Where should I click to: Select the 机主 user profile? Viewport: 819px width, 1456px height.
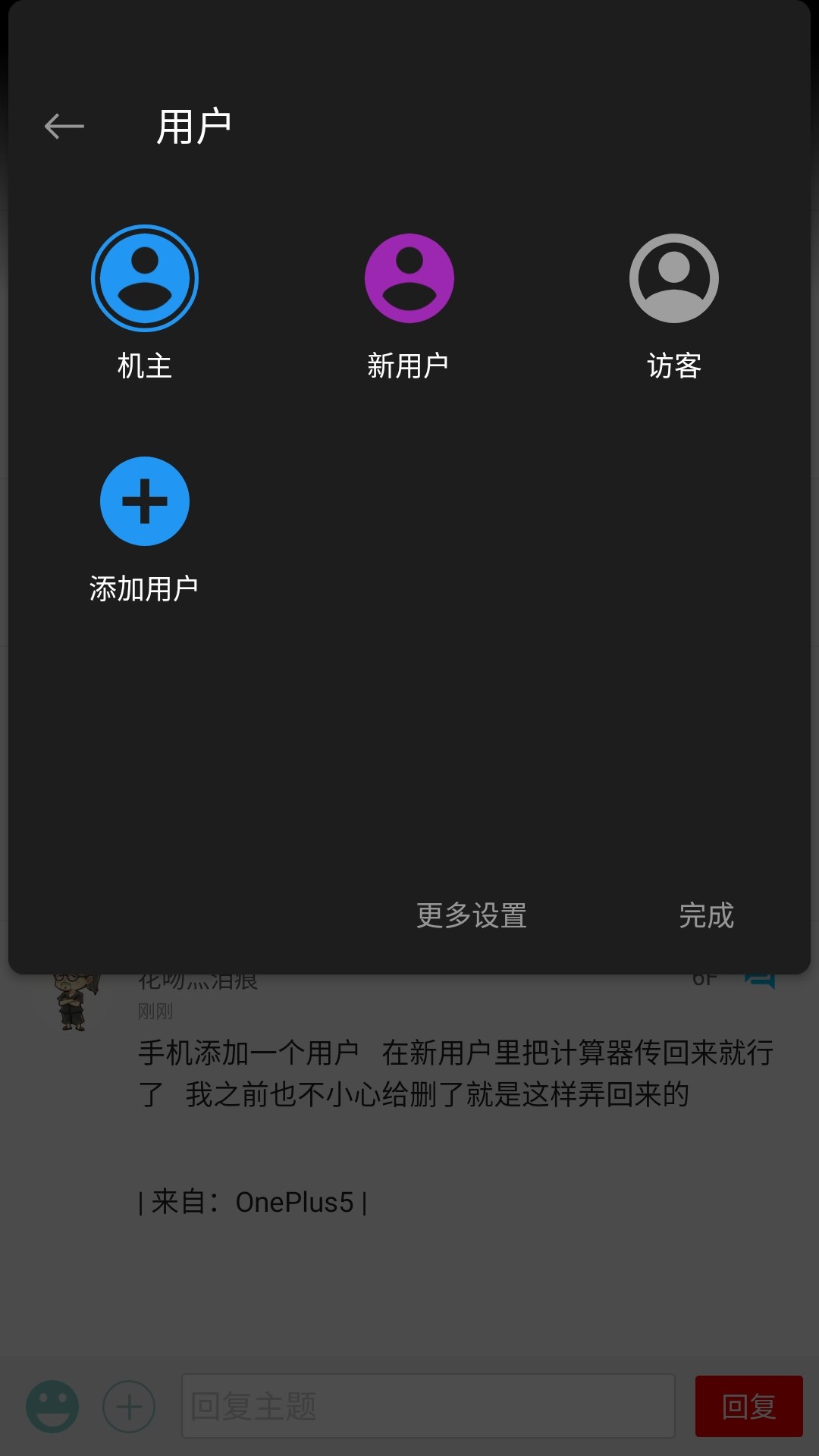point(144,278)
